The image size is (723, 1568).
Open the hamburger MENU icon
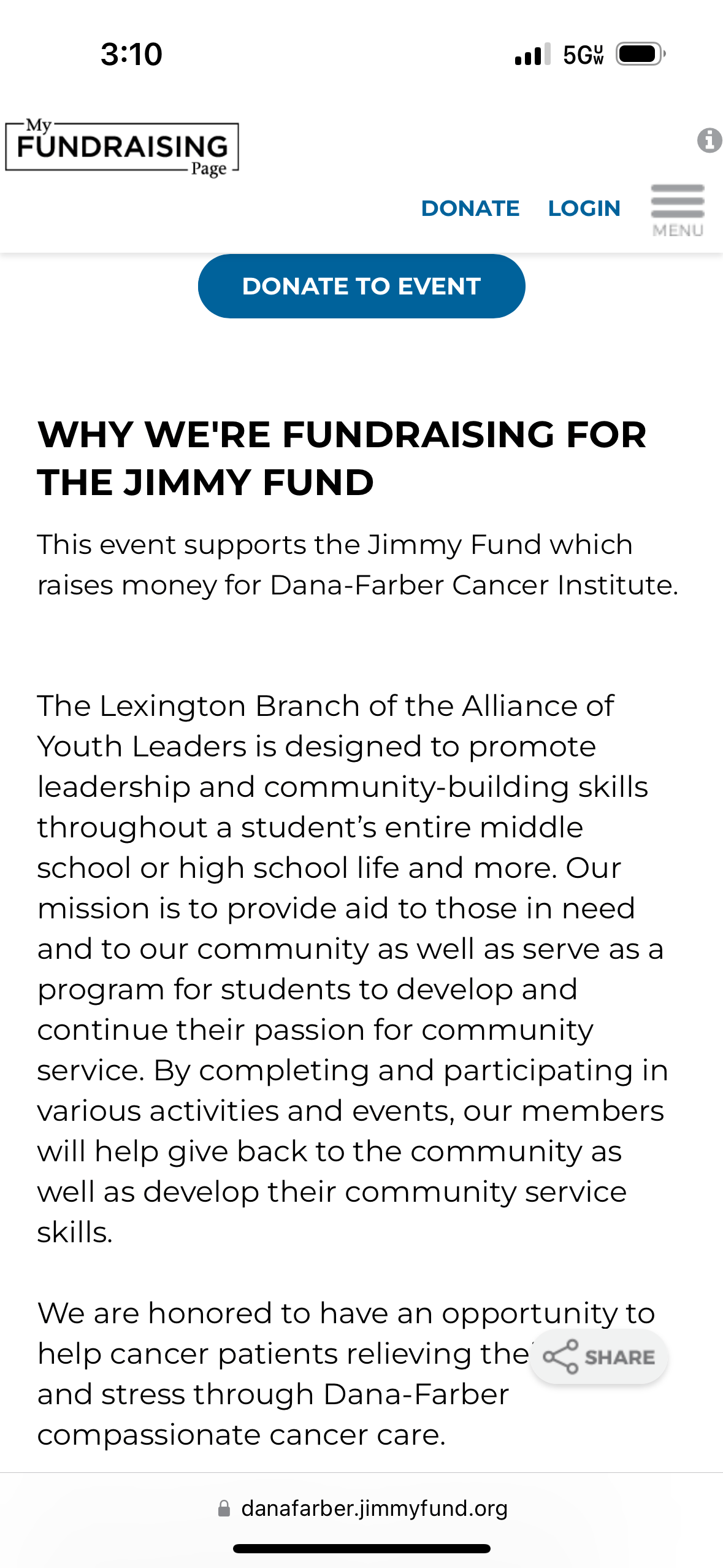pyautogui.click(x=677, y=202)
